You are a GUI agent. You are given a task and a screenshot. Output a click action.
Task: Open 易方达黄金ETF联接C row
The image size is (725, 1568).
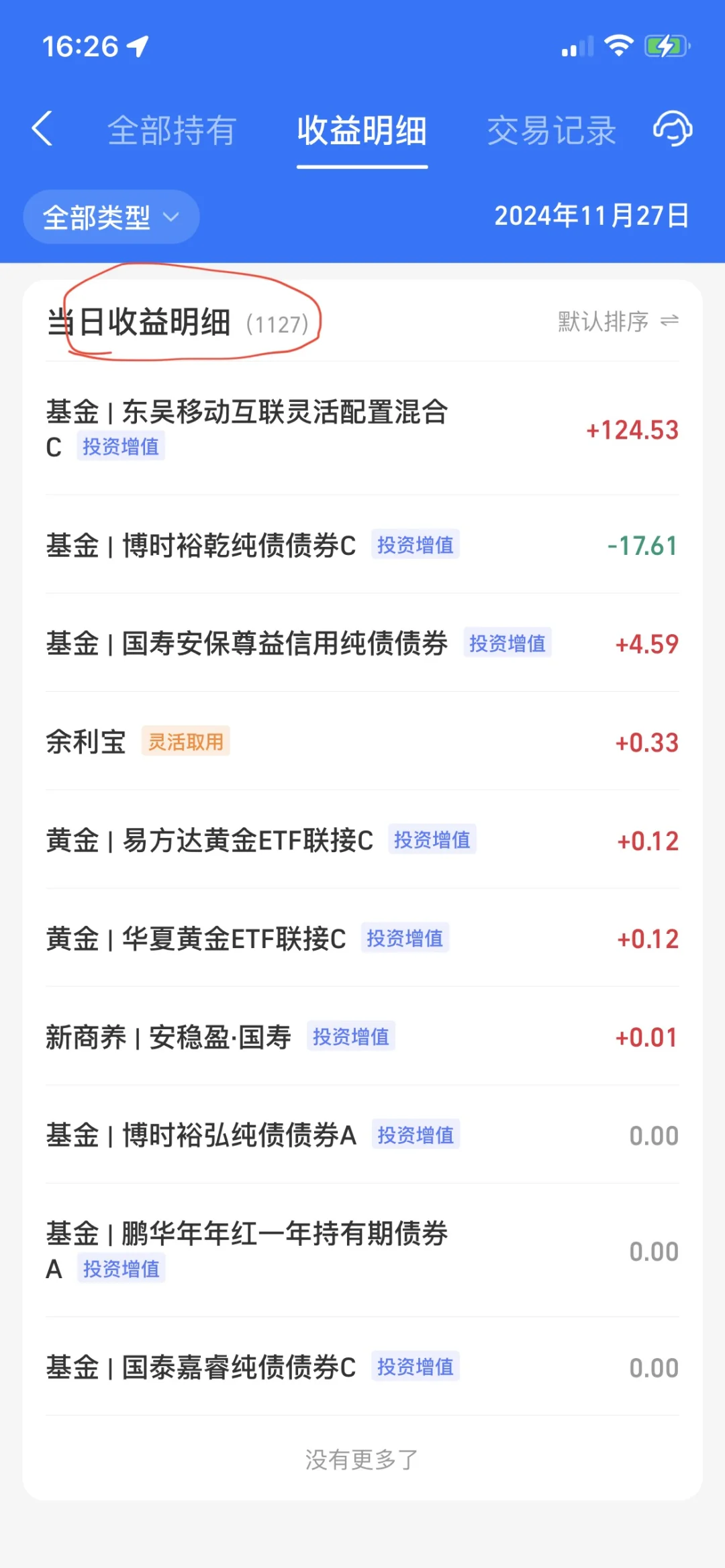click(362, 840)
